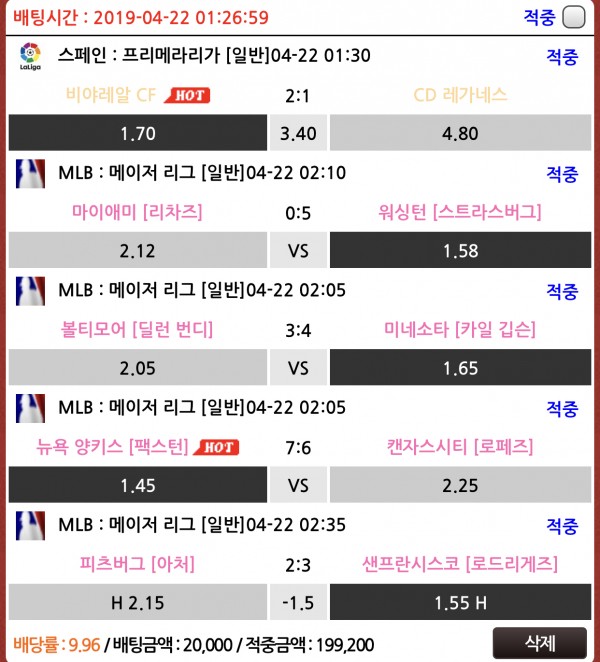The width and height of the screenshot is (600, 662).
Task: Tick the checkbox next to 적중
Action: point(574,17)
